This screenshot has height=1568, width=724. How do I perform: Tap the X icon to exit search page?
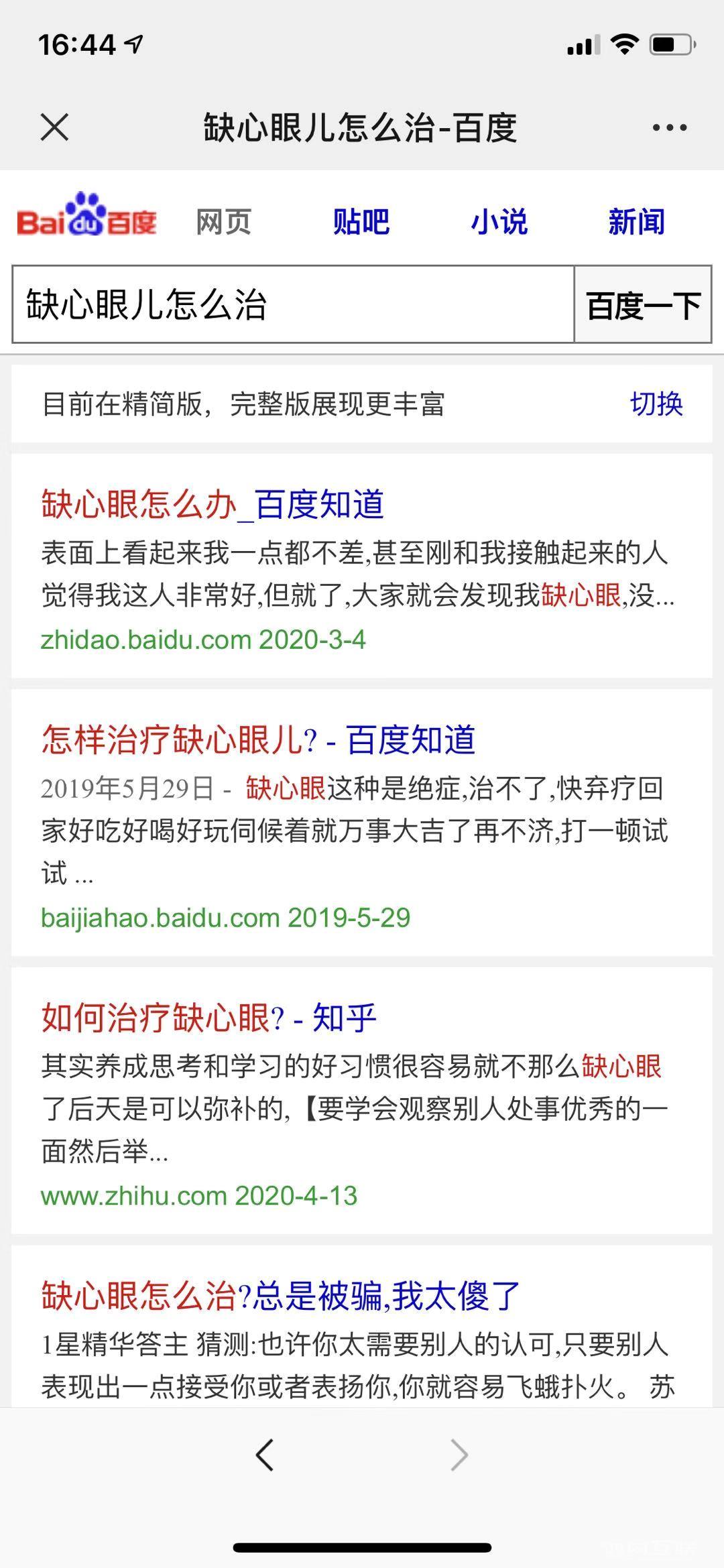[x=55, y=127]
